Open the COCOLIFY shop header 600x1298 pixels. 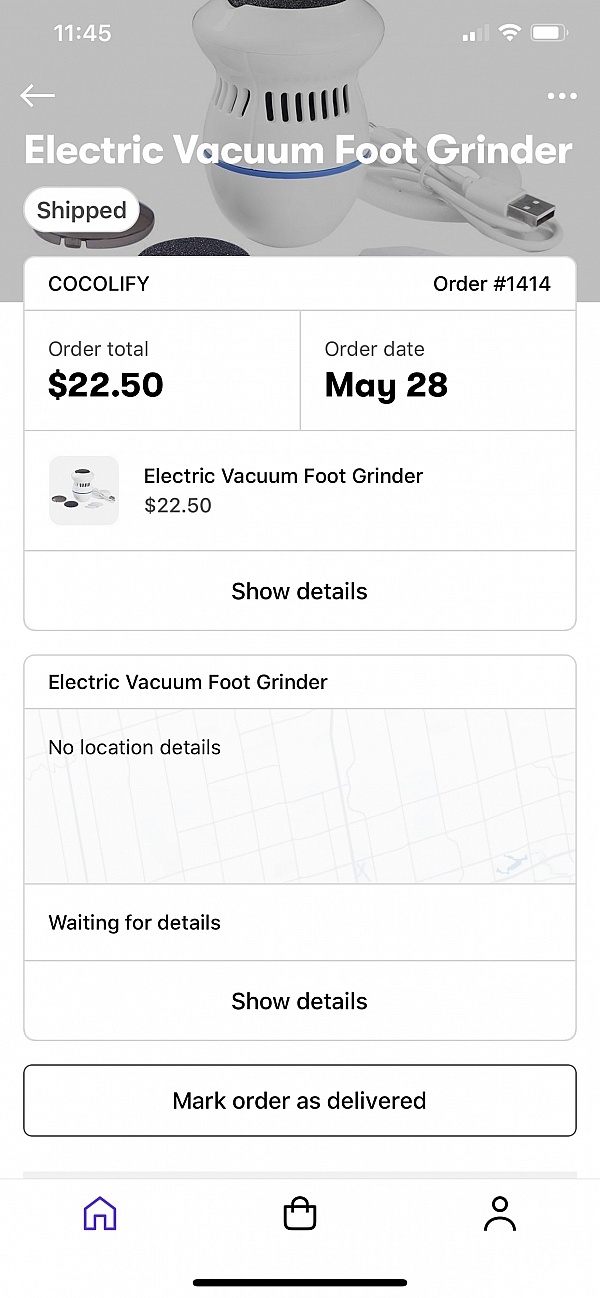click(300, 284)
